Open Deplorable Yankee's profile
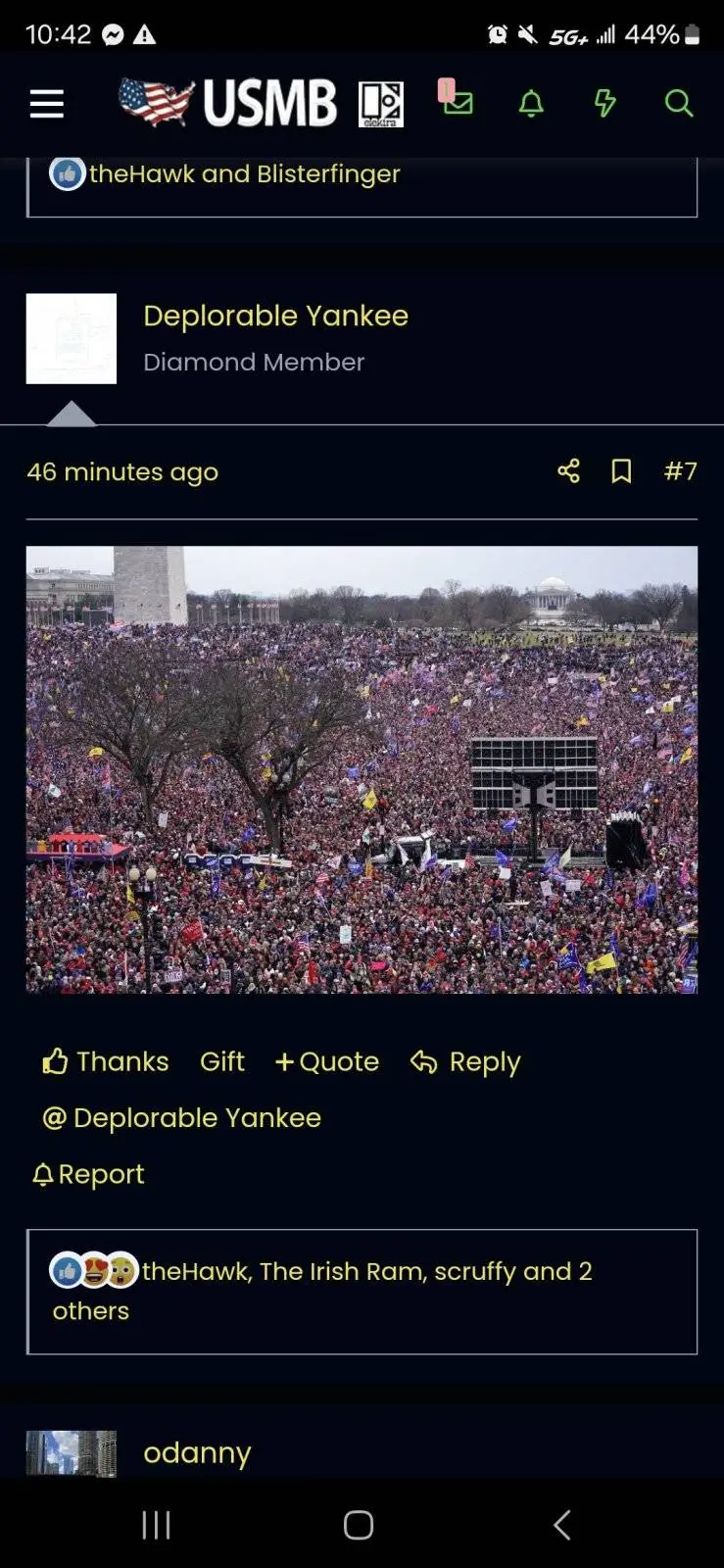This screenshot has width=724, height=1568. [276, 316]
